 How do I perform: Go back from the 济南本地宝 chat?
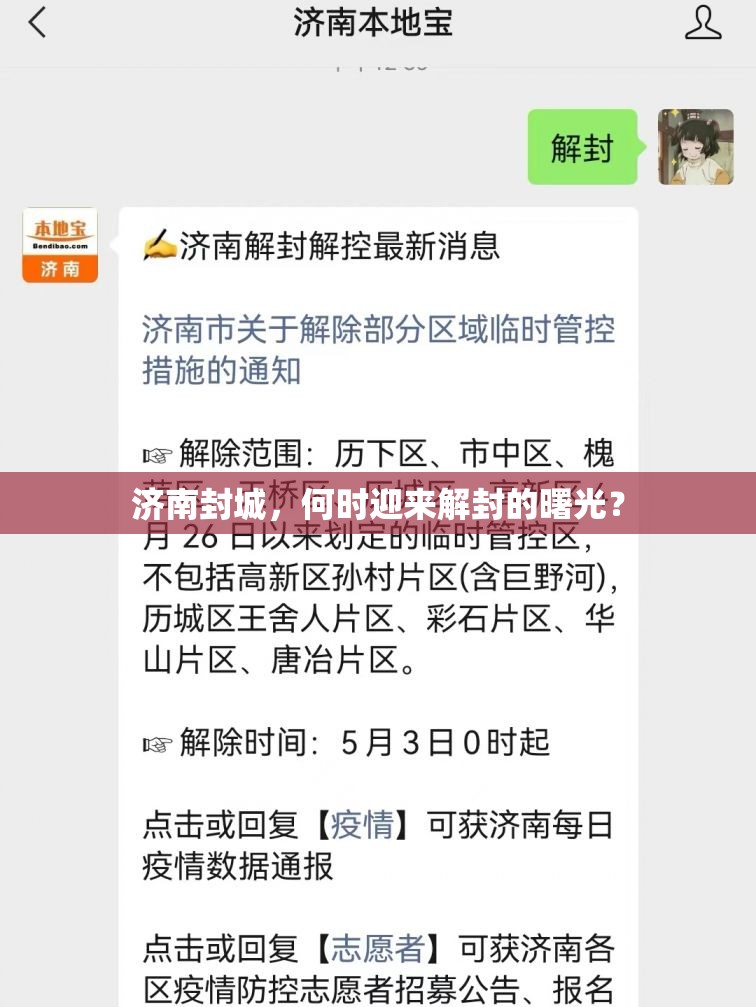coord(37,22)
